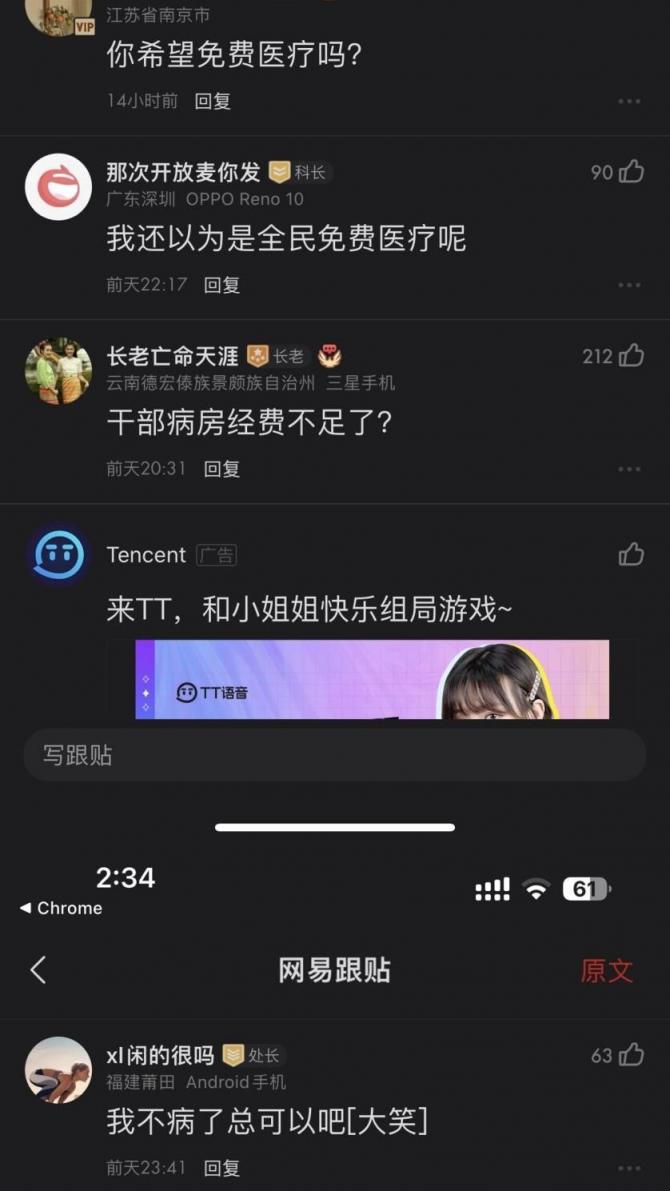This screenshot has height=1191, width=670.
Task: Reply to 你希望免费医疗吗? comment
Action: point(212,101)
